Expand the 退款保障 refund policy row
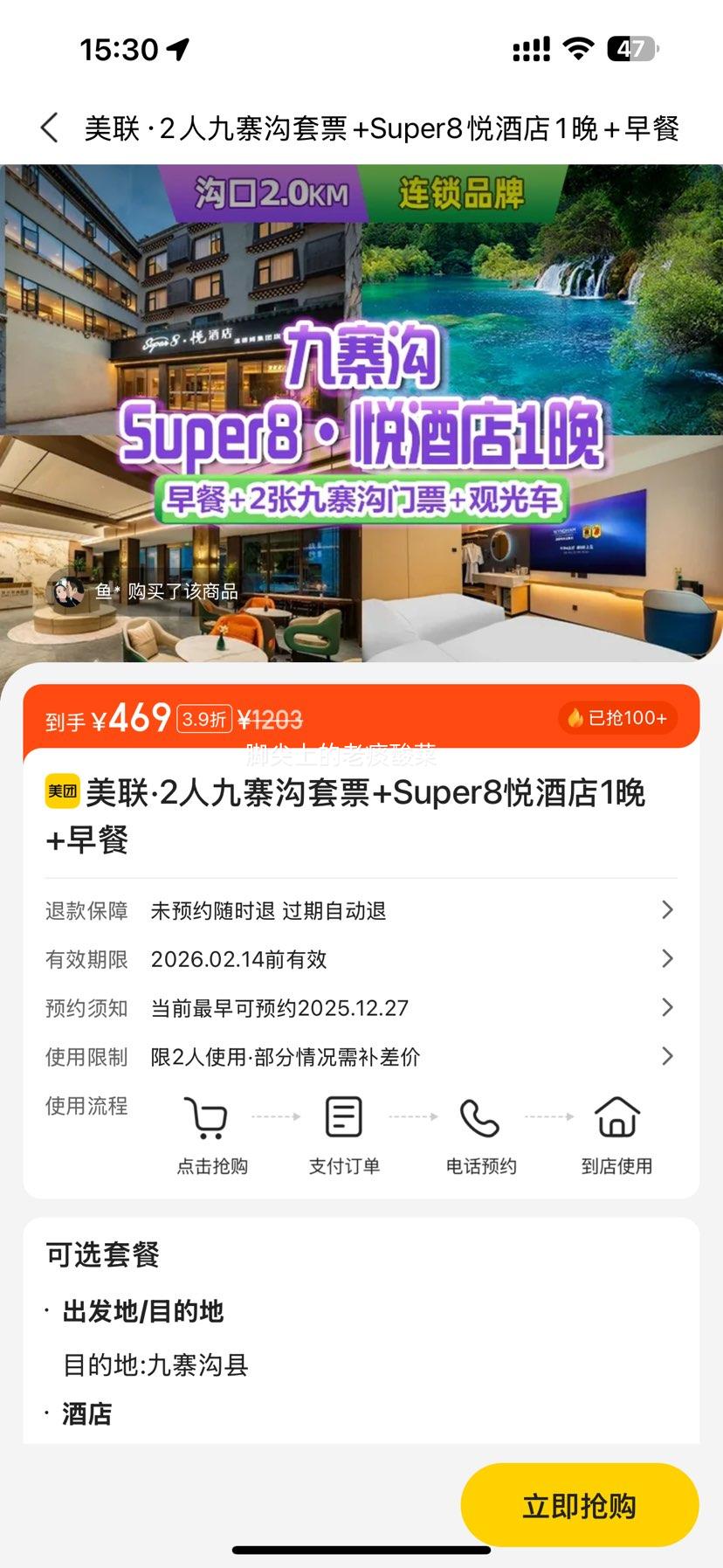The image size is (723, 1568). 667,909
